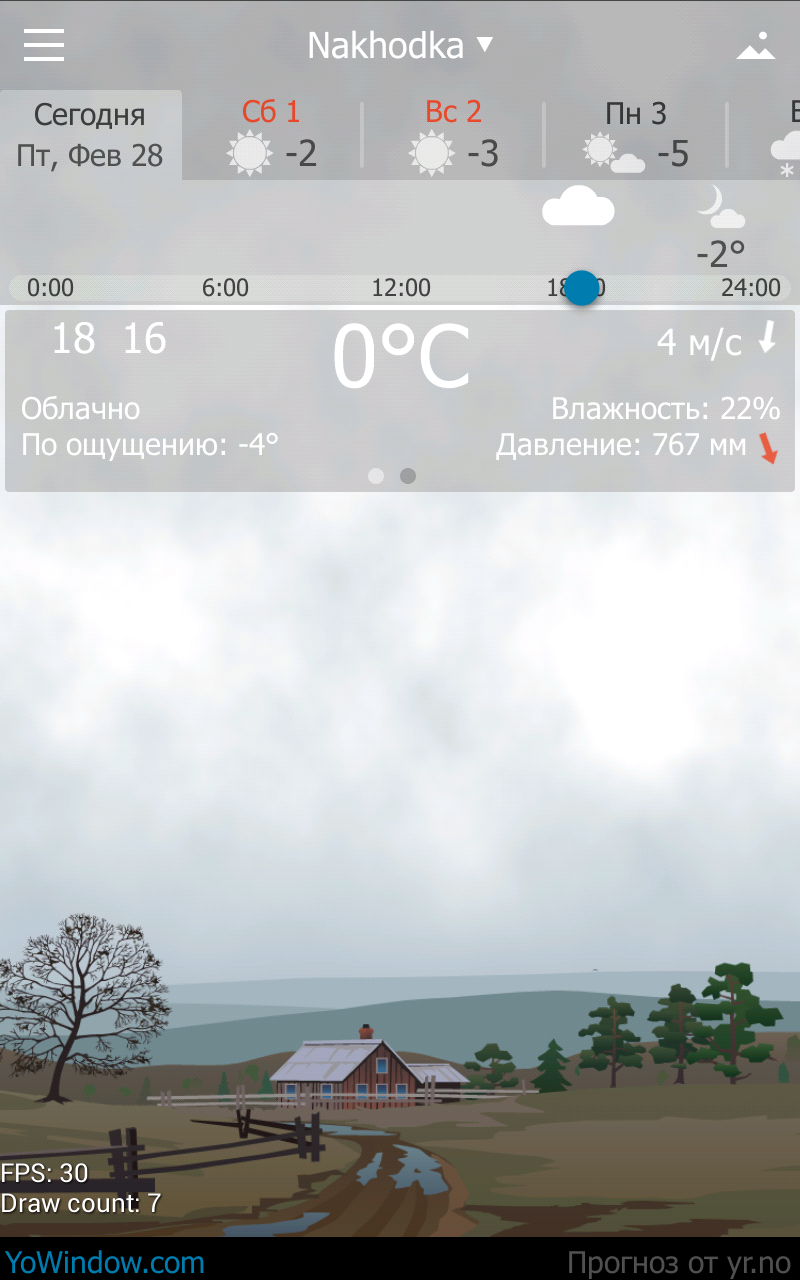Open the Прогноз от yr.no source link

(679, 1262)
